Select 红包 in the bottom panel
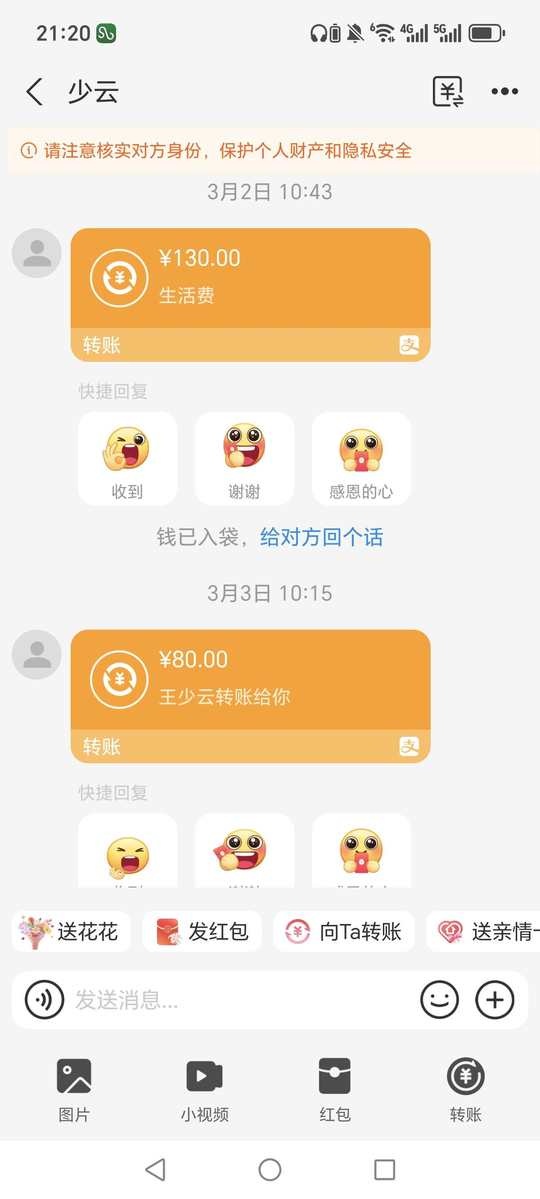This screenshot has height=1199, width=540. (335, 1090)
